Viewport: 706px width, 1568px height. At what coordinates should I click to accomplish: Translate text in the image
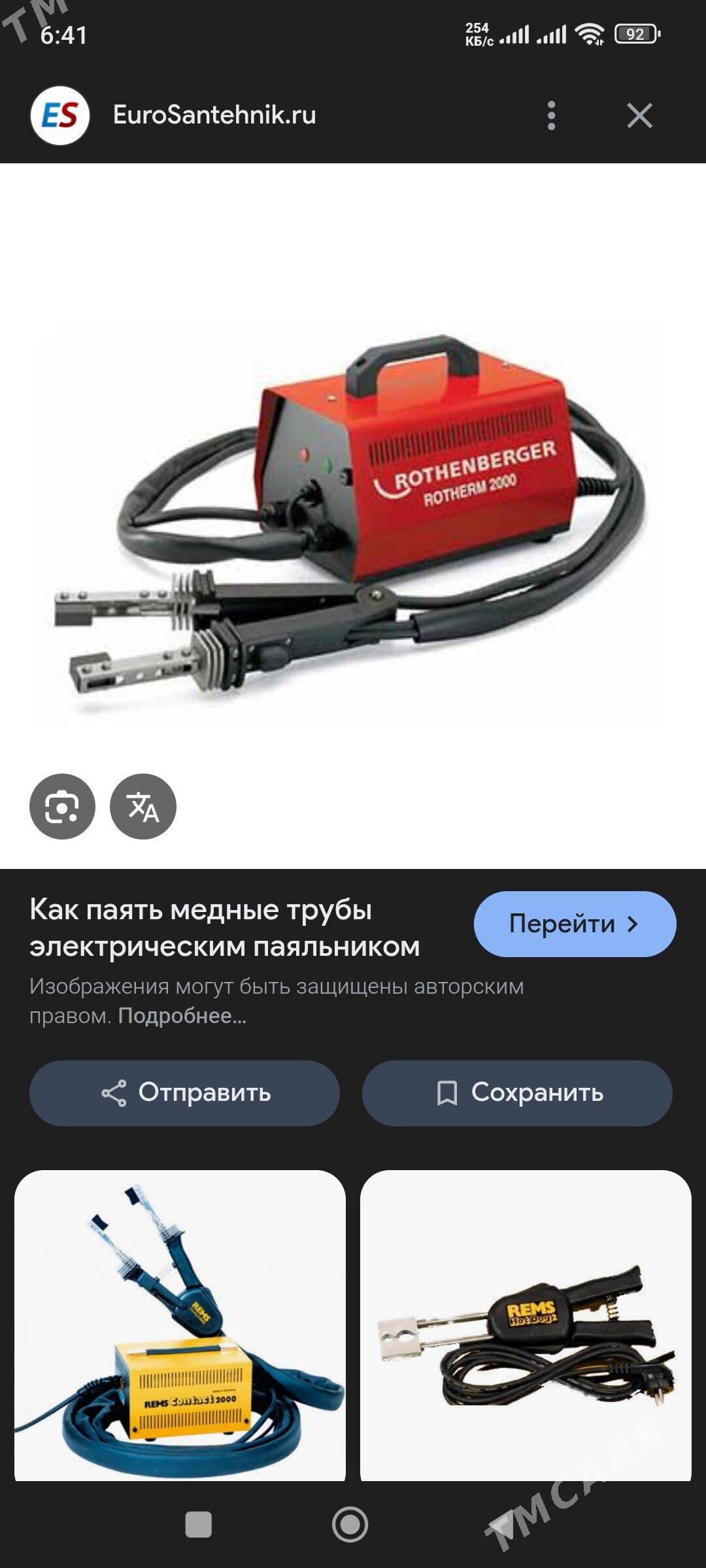[x=143, y=807]
